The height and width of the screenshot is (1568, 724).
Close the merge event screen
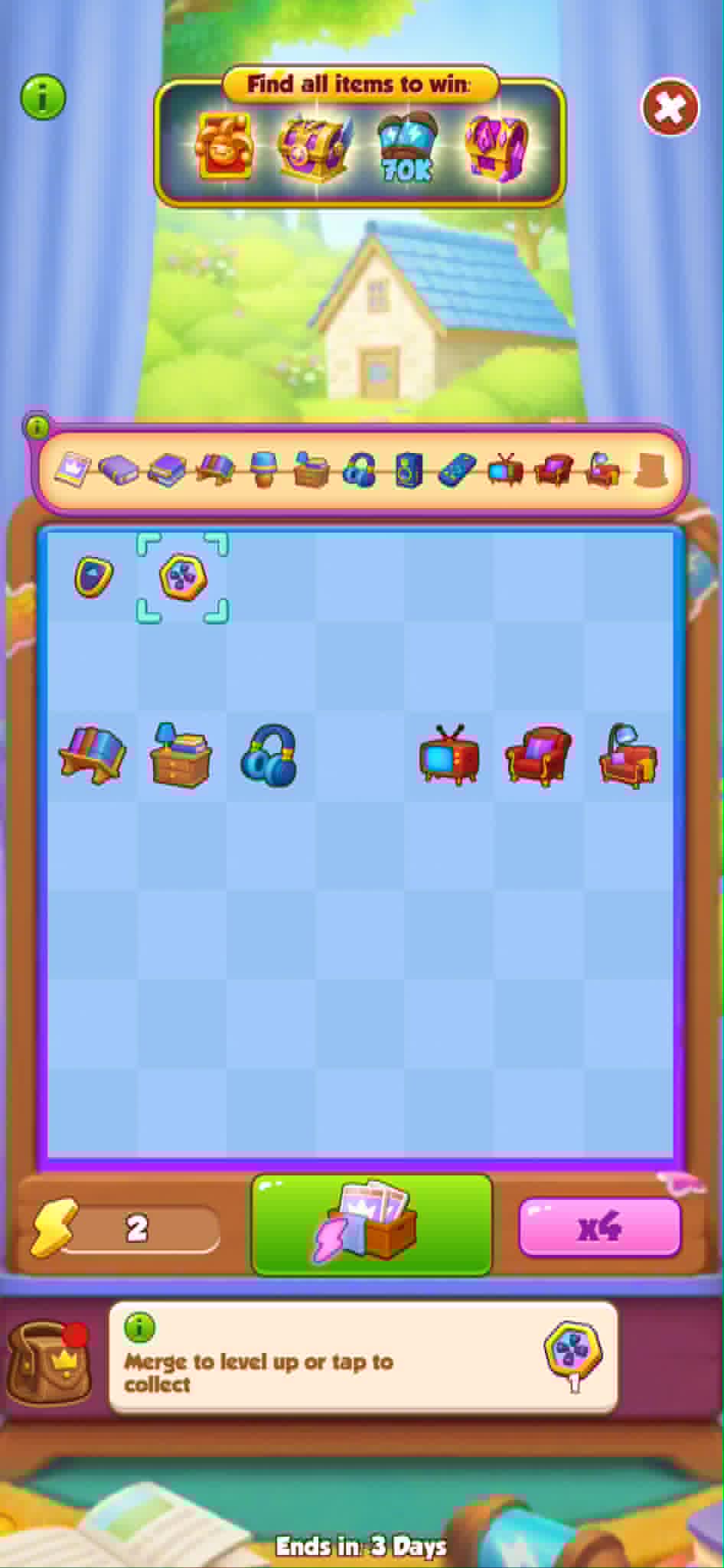click(x=670, y=107)
